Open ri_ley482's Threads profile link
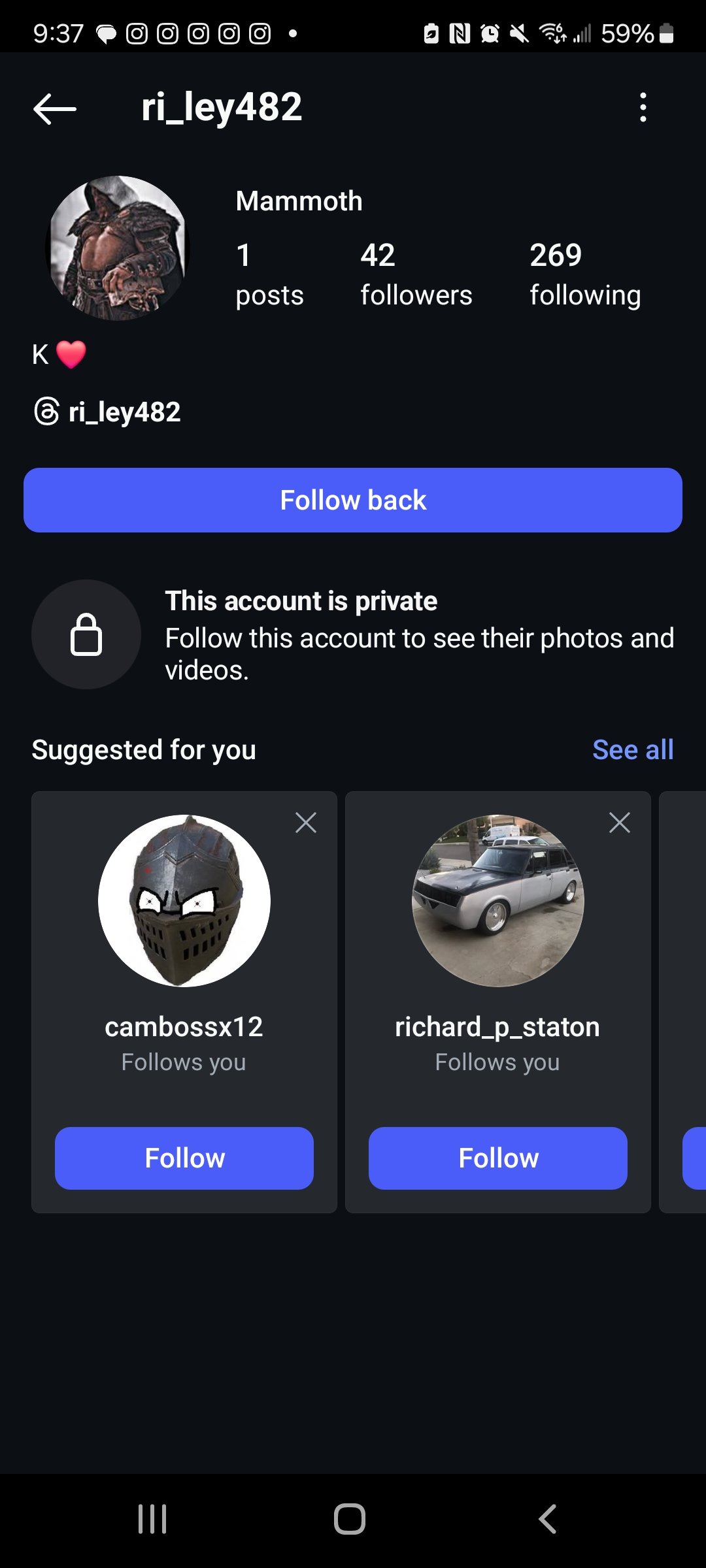The image size is (706, 1568). (108, 412)
